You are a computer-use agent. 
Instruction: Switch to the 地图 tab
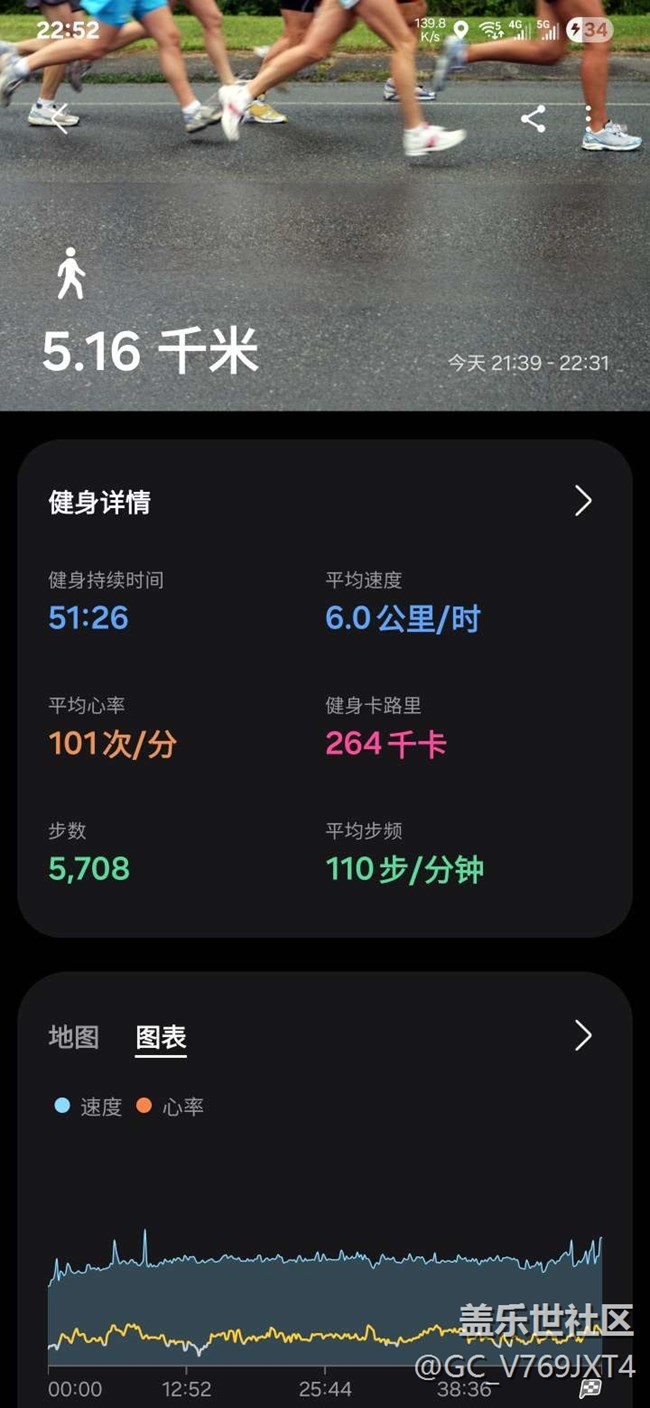74,1037
